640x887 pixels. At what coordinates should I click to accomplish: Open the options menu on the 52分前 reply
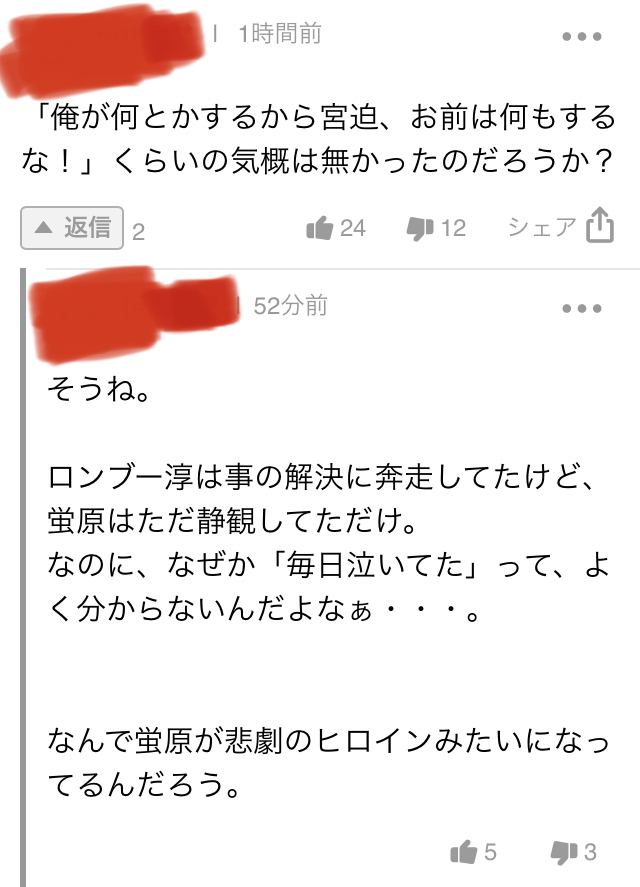click(x=581, y=309)
